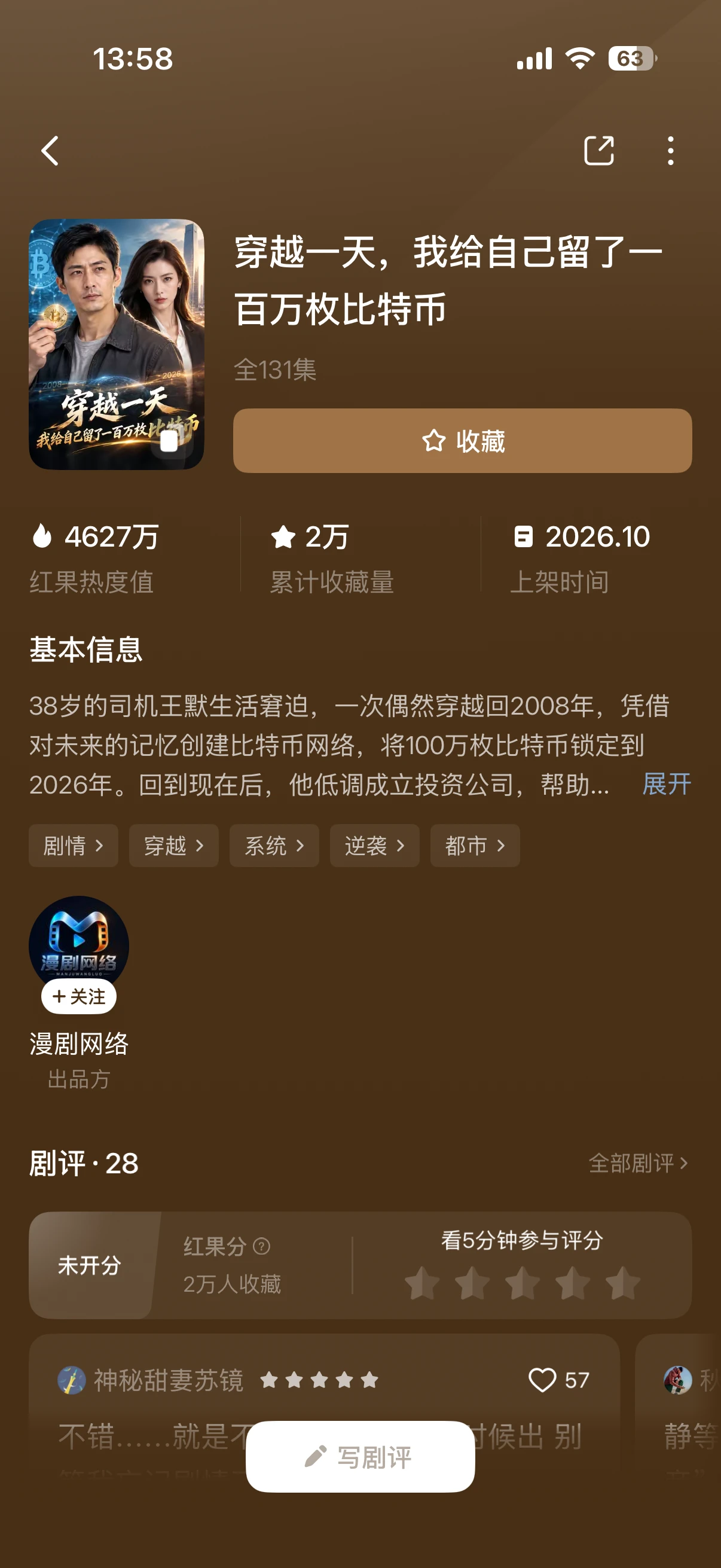Viewport: 721px width, 1568px height.
Task: View all reviews via 全部剧评
Action: (x=638, y=1163)
